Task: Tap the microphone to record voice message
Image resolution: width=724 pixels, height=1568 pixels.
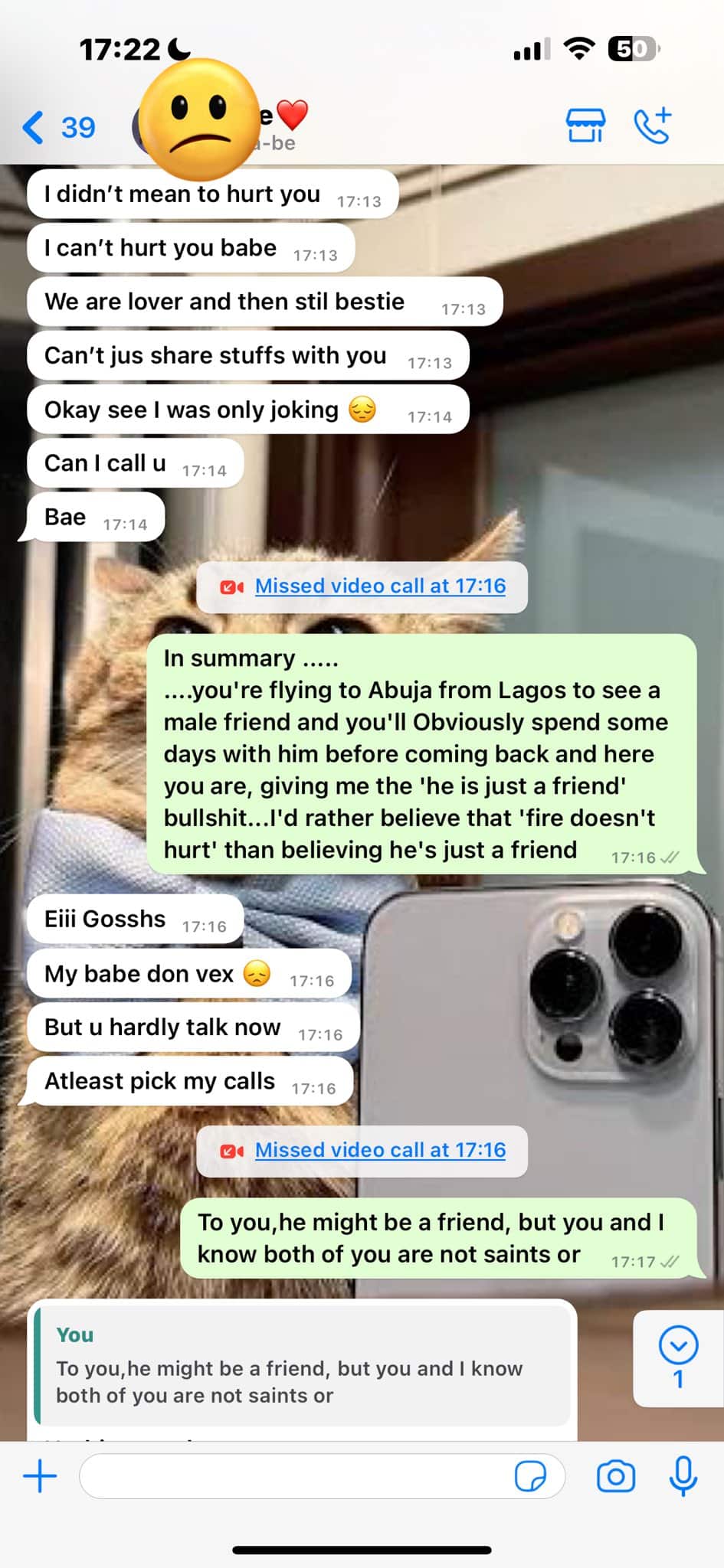Action: tap(683, 1475)
